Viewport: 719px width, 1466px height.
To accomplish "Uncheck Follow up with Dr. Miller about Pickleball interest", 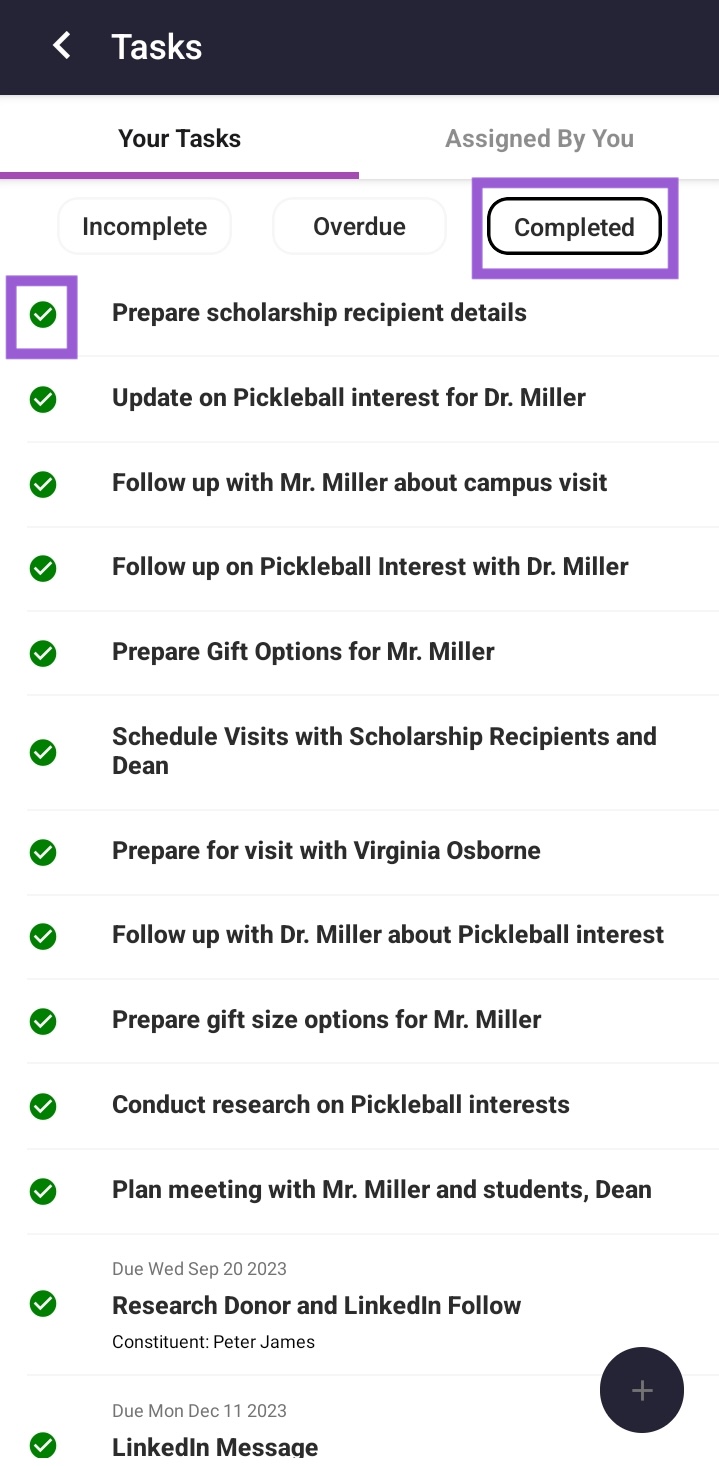I will 43,936.
